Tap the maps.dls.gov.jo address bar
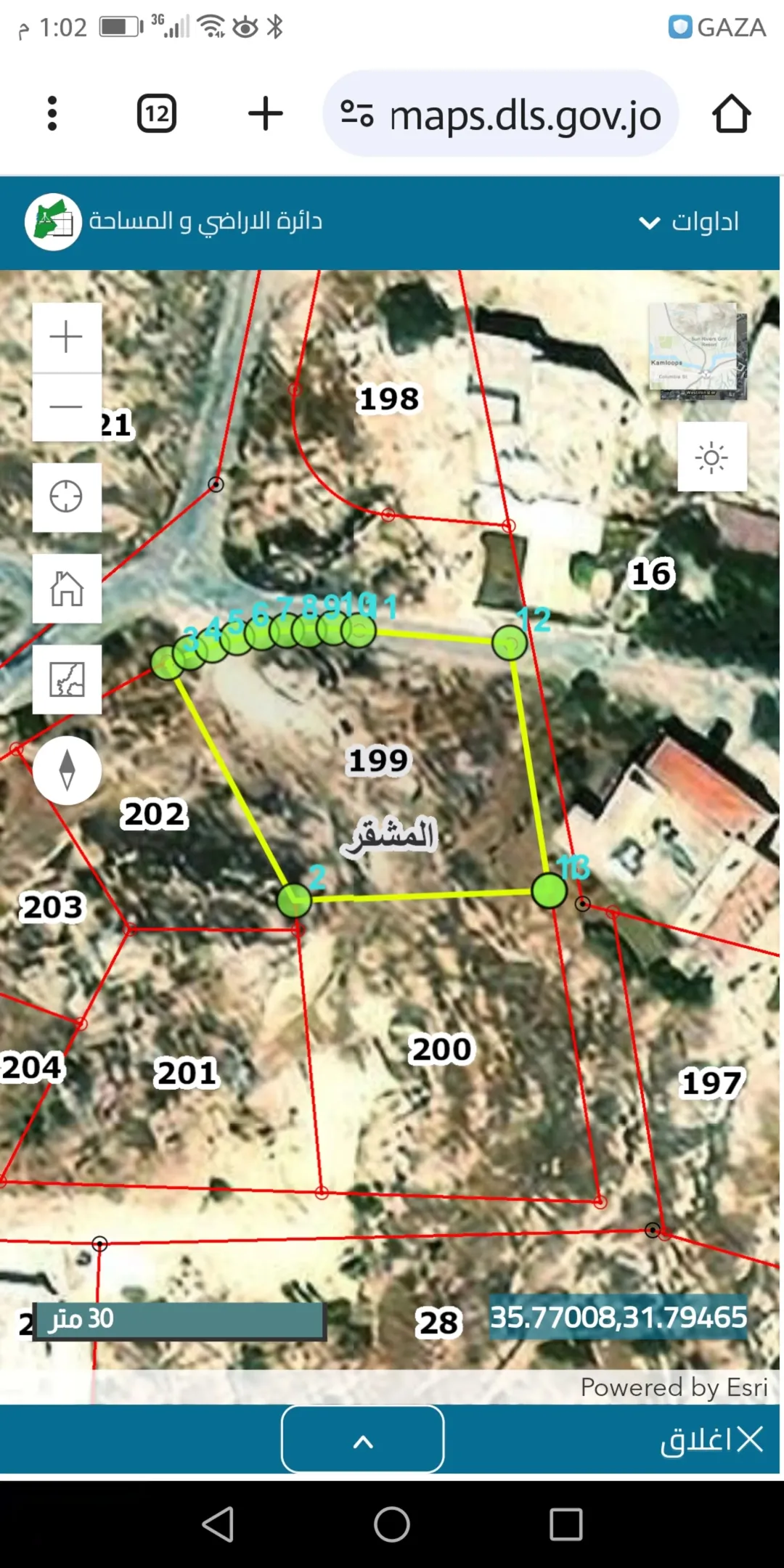 (x=501, y=114)
